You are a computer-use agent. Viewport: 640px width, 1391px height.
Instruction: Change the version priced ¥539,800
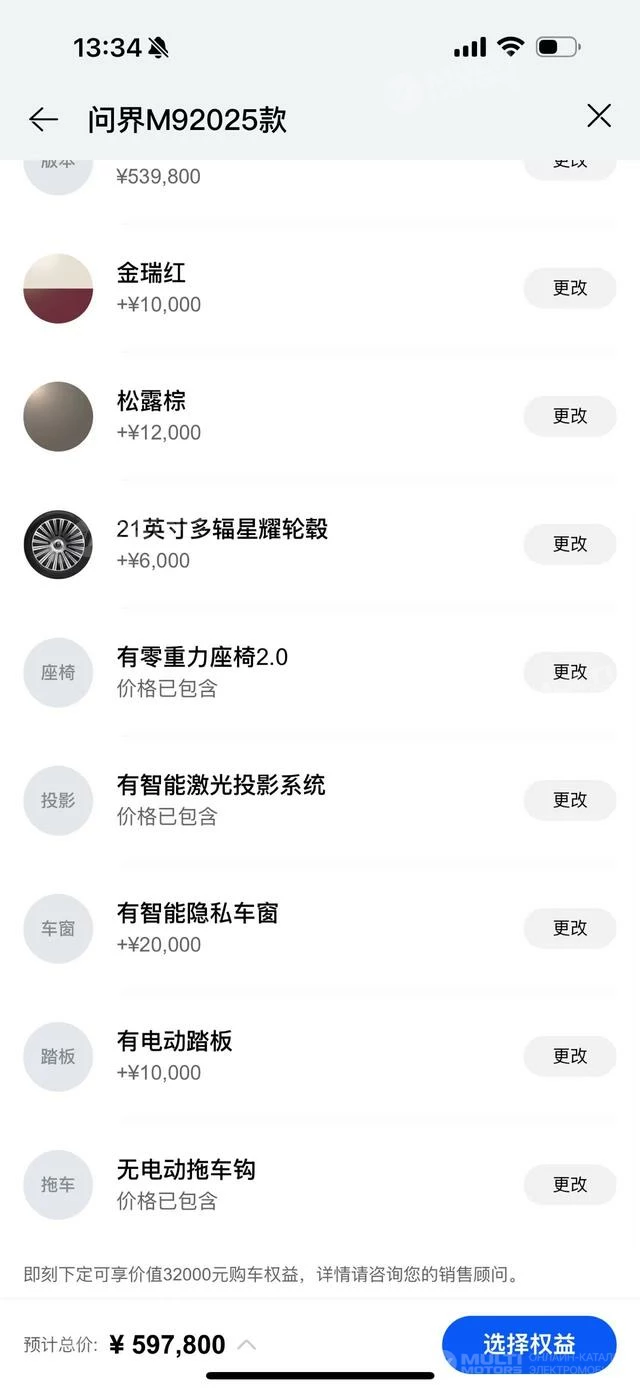point(570,166)
